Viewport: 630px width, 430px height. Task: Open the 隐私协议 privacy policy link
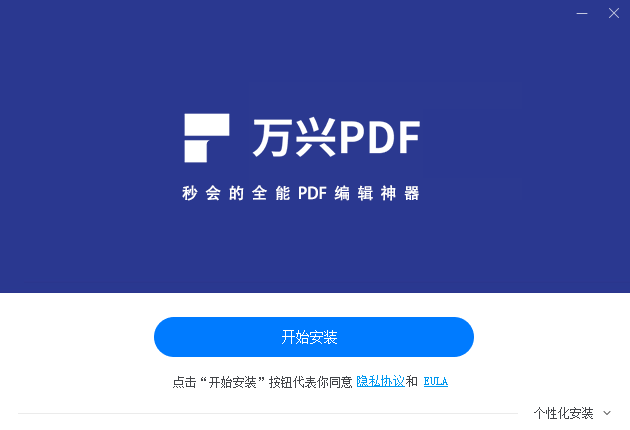(x=380, y=382)
